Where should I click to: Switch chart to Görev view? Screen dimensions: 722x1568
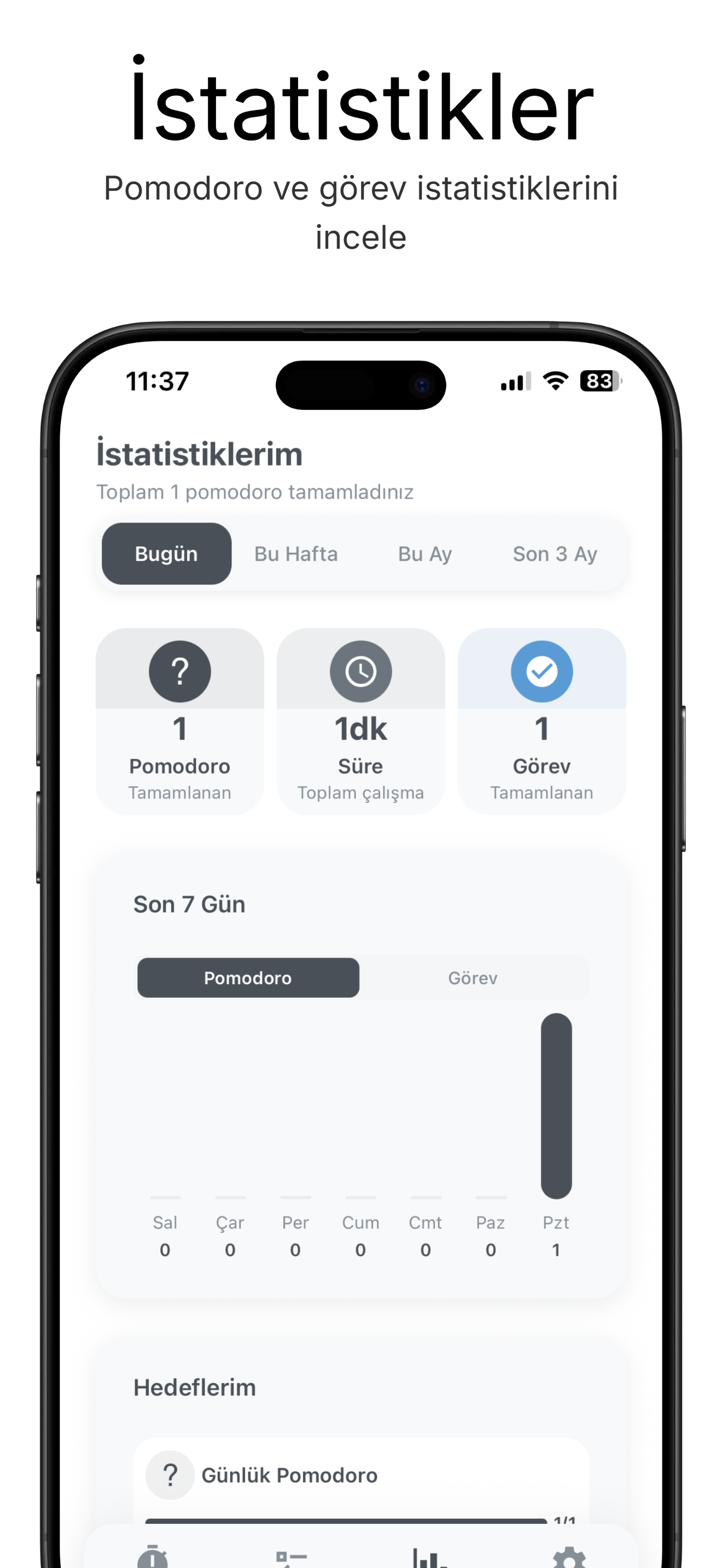pos(473,978)
